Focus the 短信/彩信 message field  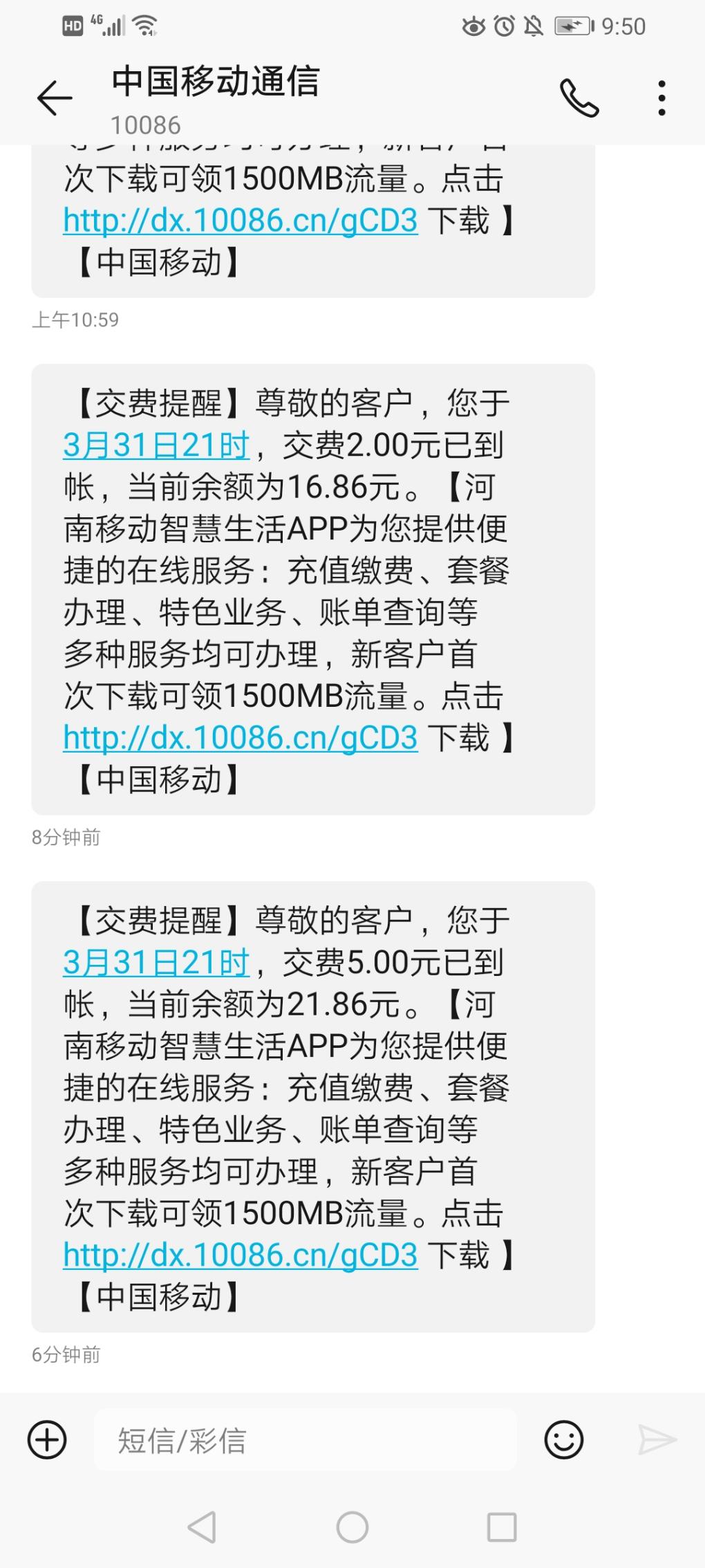tap(304, 1441)
